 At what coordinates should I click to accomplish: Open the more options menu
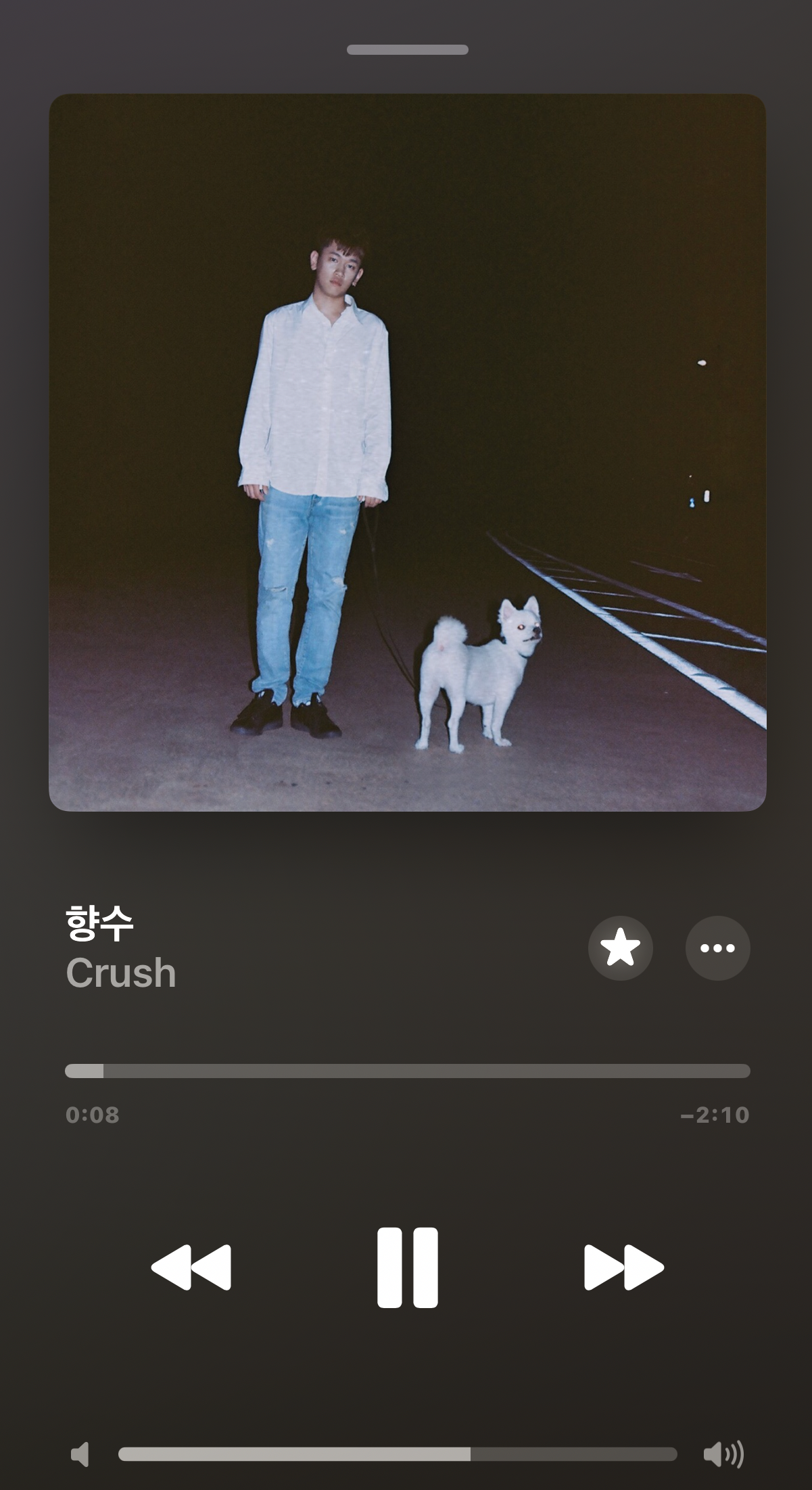tap(717, 948)
